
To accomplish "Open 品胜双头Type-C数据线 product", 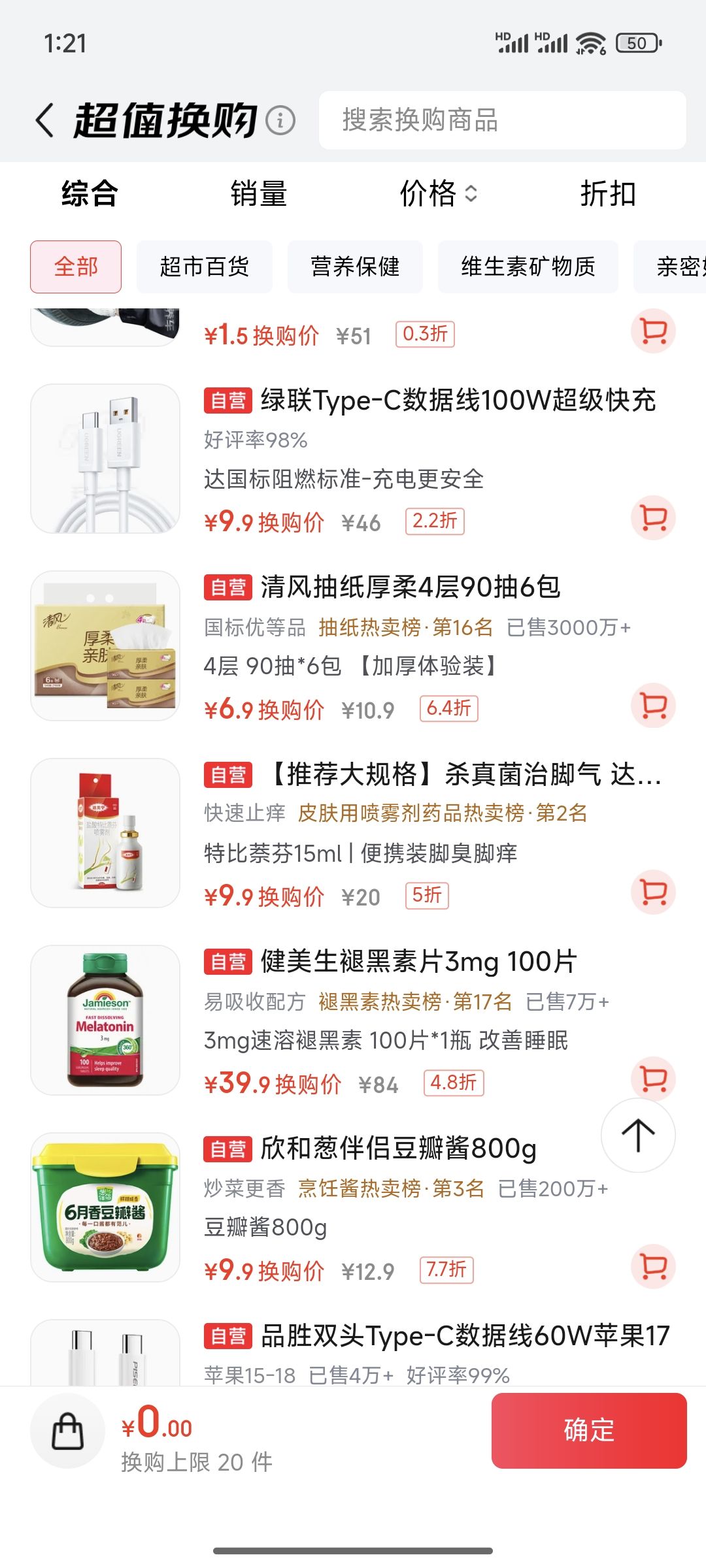I will tap(437, 1336).
